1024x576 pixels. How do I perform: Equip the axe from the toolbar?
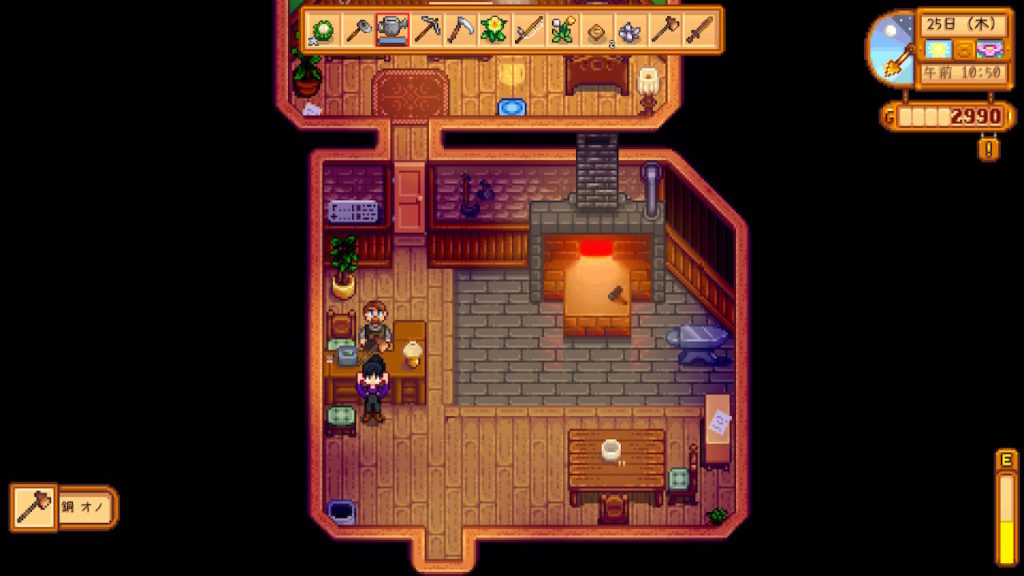point(665,30)
